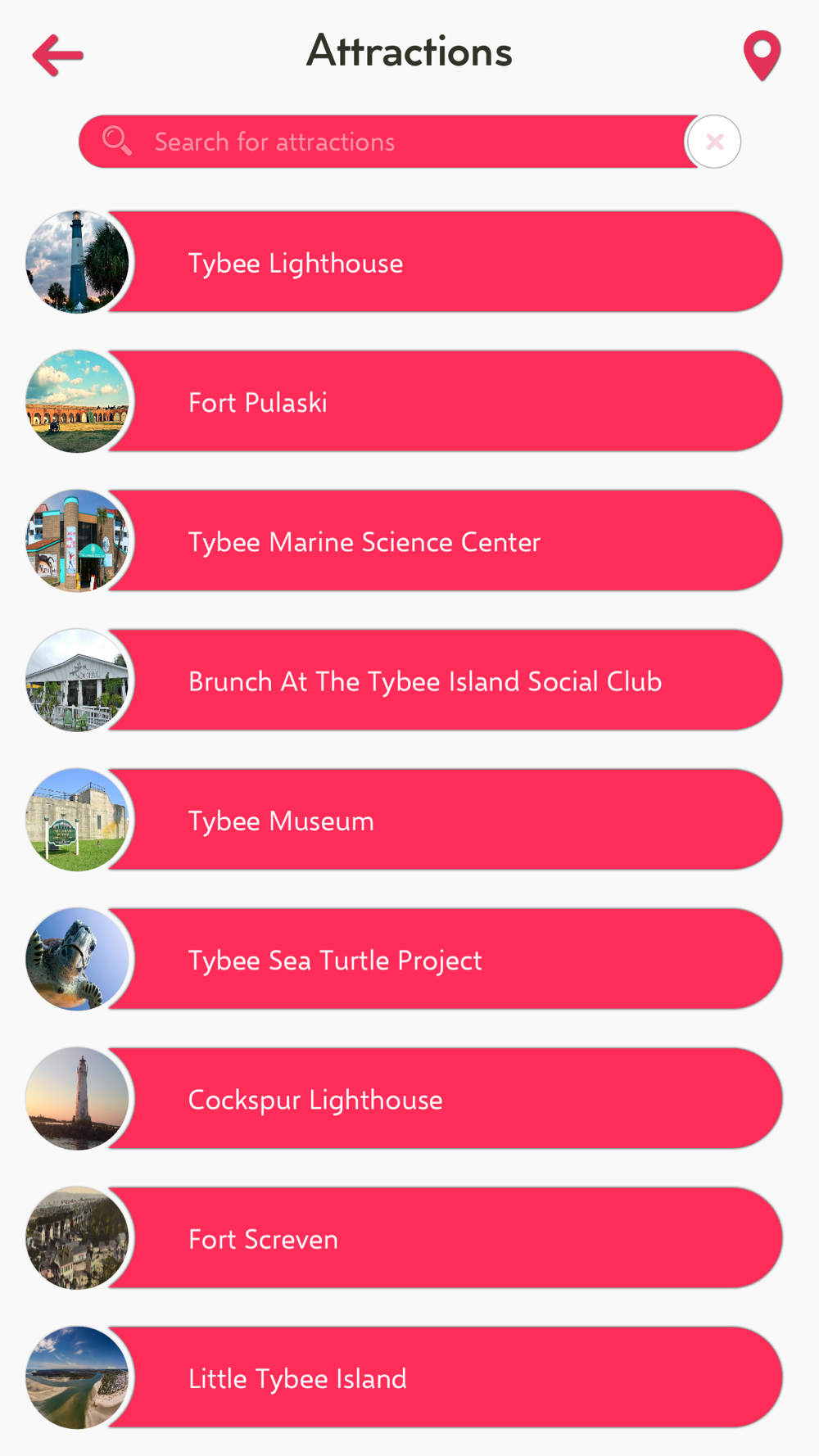
Task: Open Brunch At The Tybee Island Social Club
Action: [x=404, y=681]
